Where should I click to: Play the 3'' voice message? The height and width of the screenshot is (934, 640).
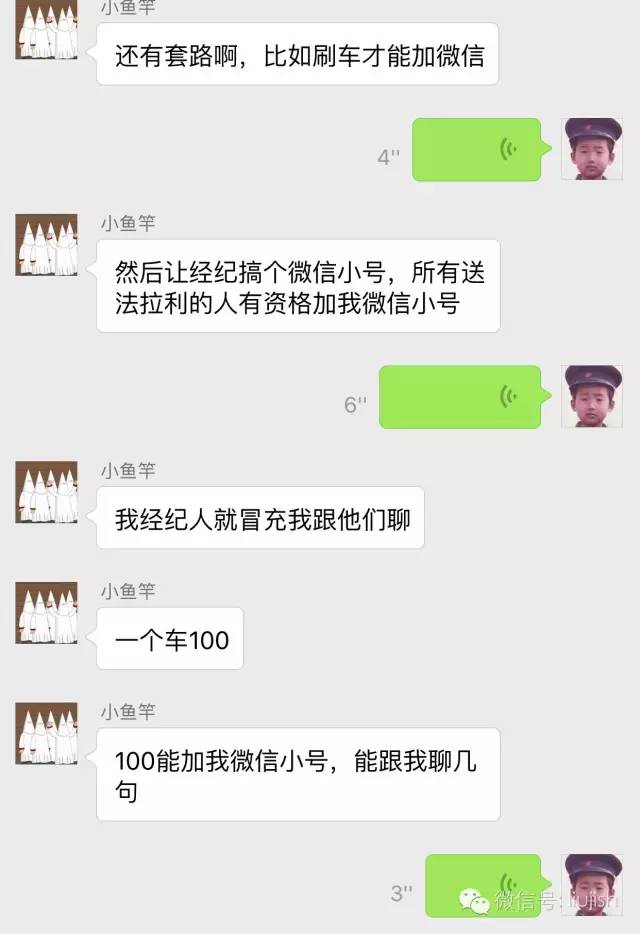[483, 885]
